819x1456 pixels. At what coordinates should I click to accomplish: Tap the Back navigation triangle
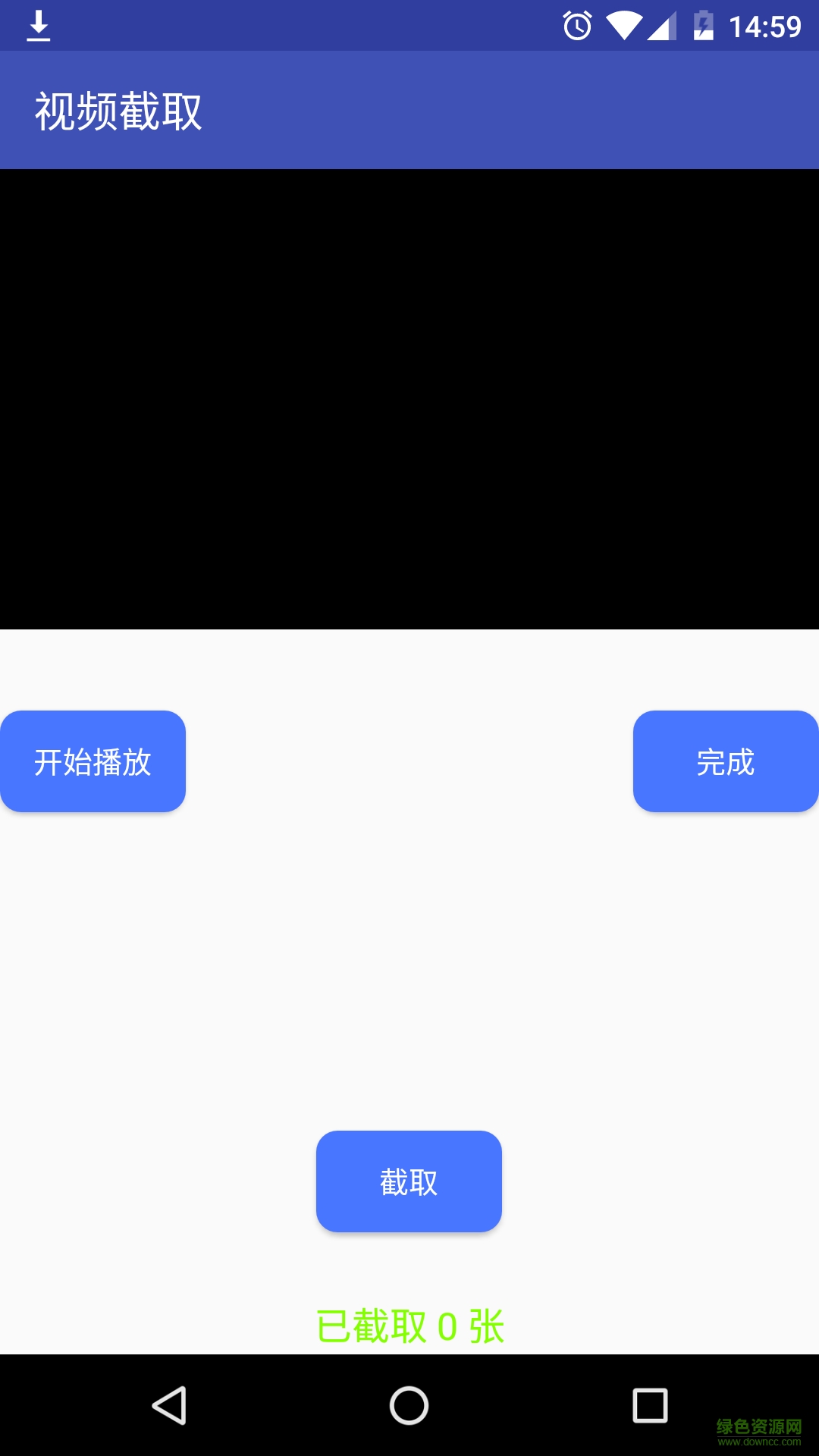168,1404
